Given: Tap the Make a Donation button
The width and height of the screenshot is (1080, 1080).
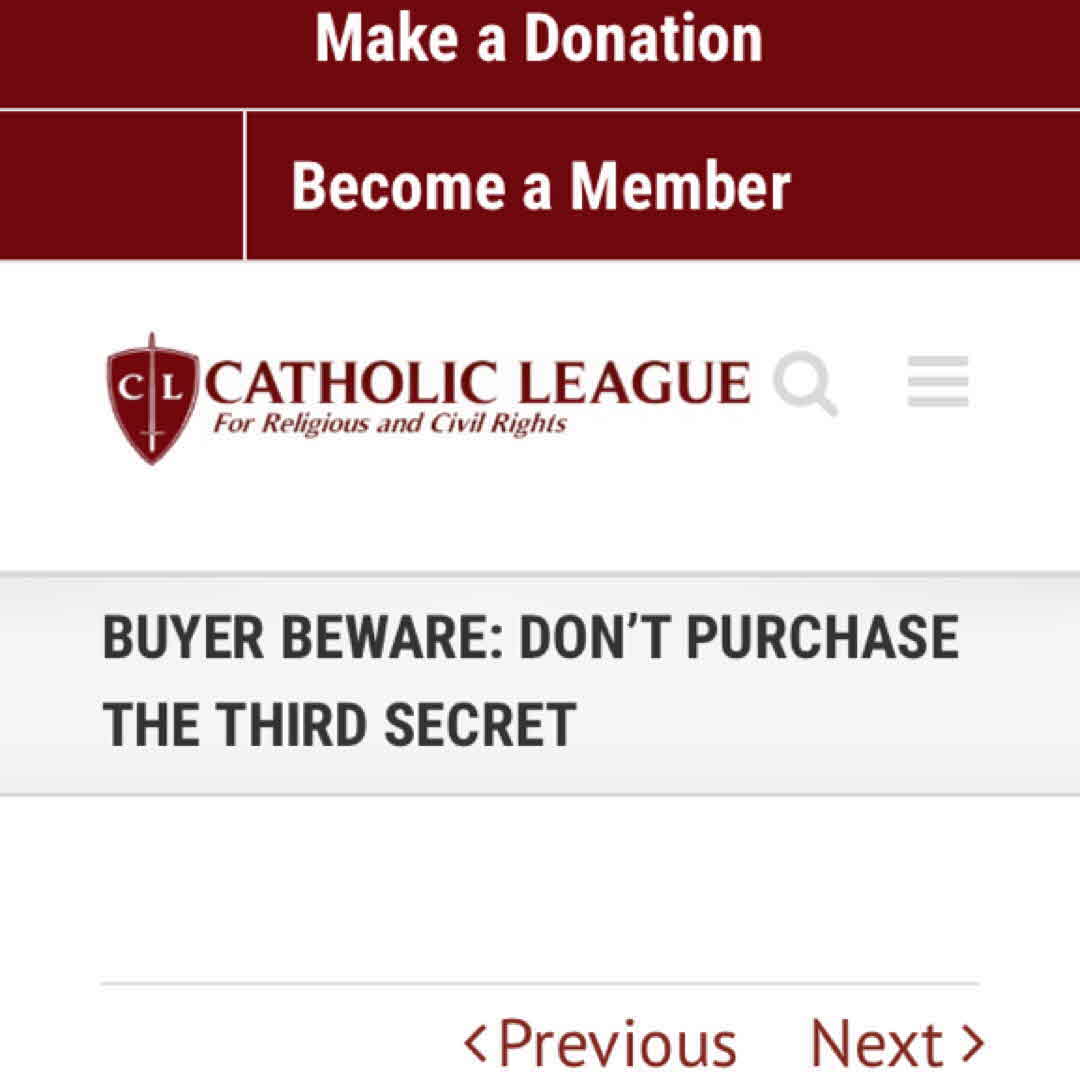Looking at the screenshot, I should point(539,40).
